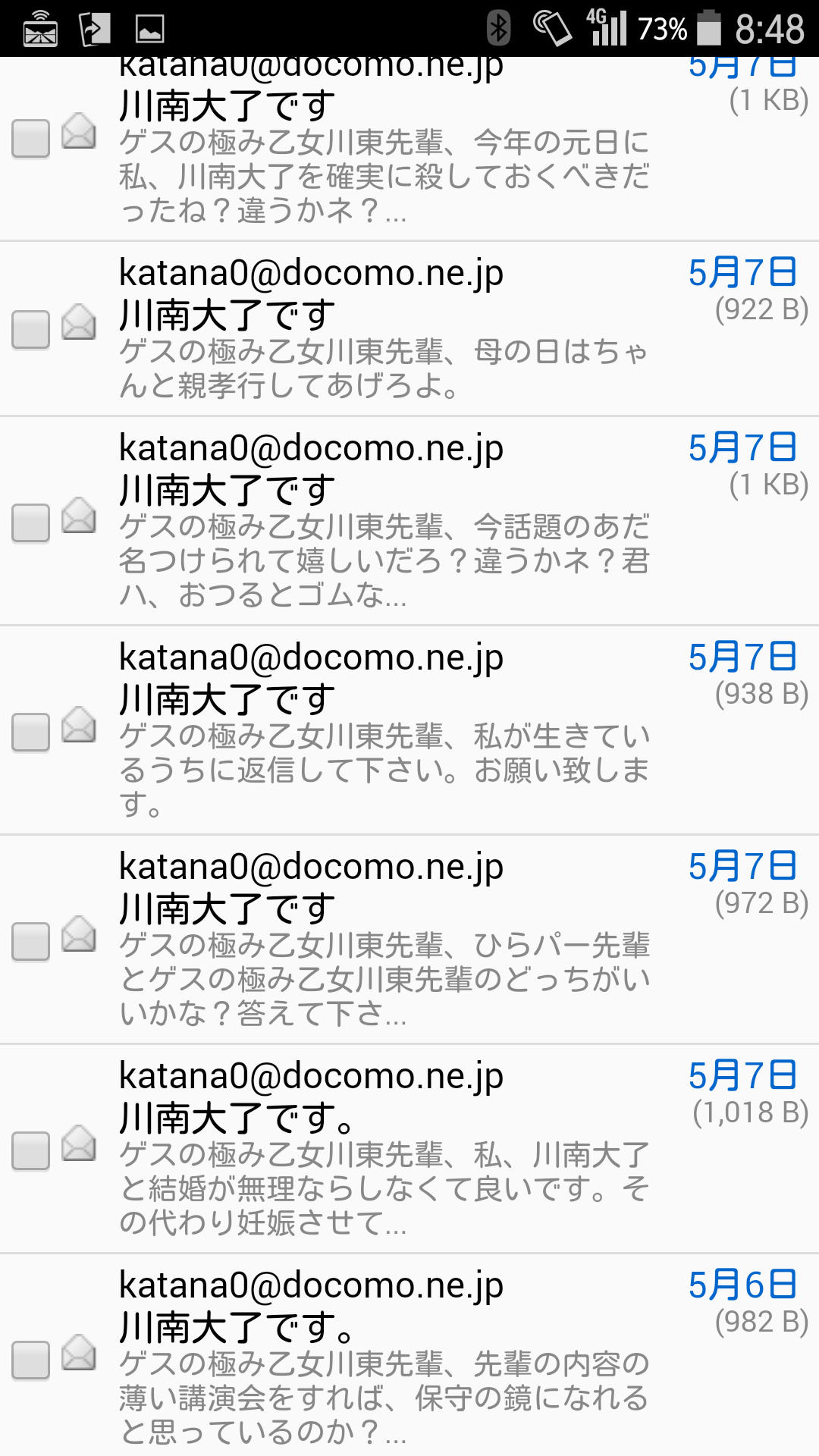Check the box next to the 今年の元日 email

[x=31, y=138]
